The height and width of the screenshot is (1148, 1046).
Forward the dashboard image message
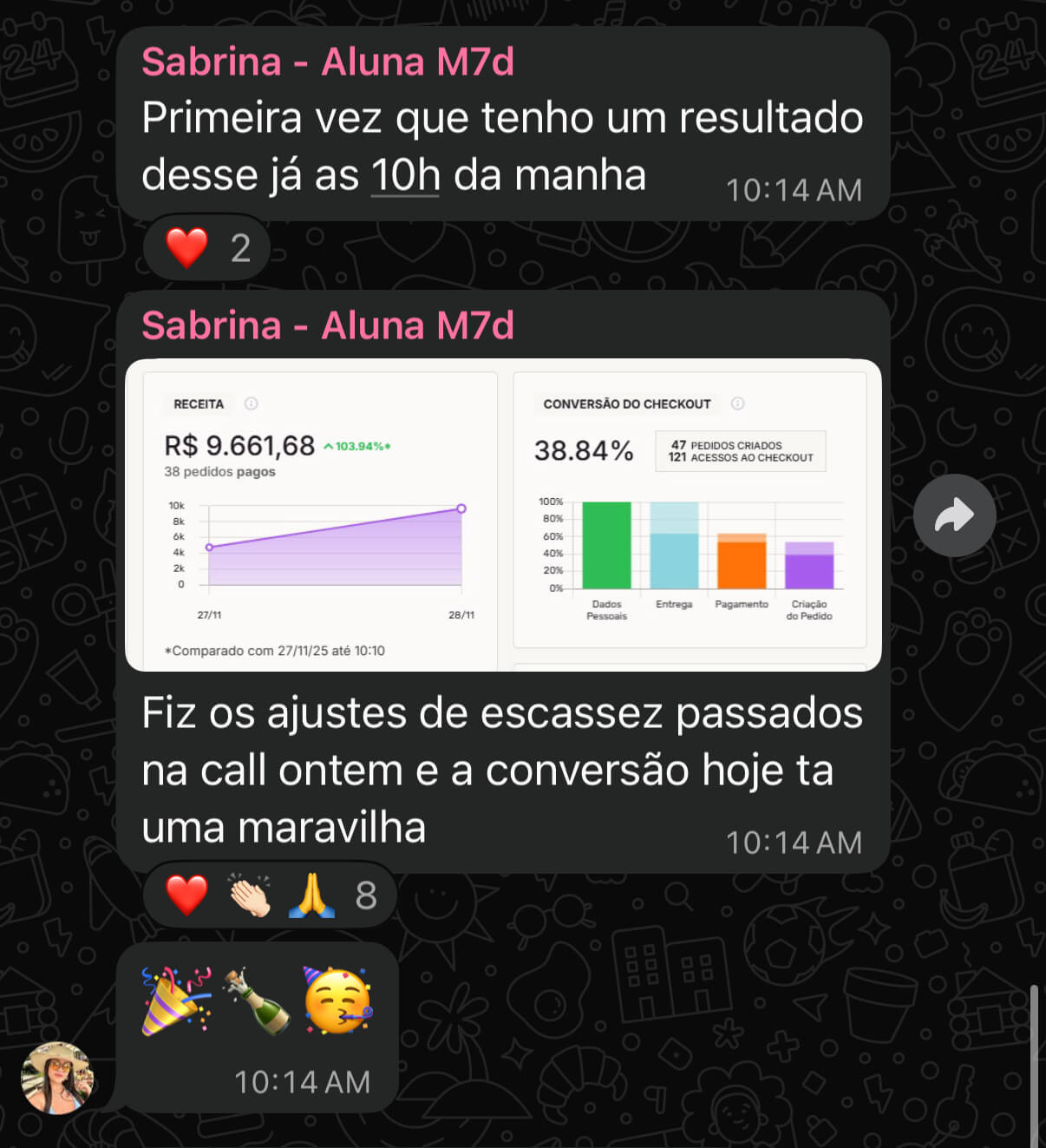click(x=954, y=515)
